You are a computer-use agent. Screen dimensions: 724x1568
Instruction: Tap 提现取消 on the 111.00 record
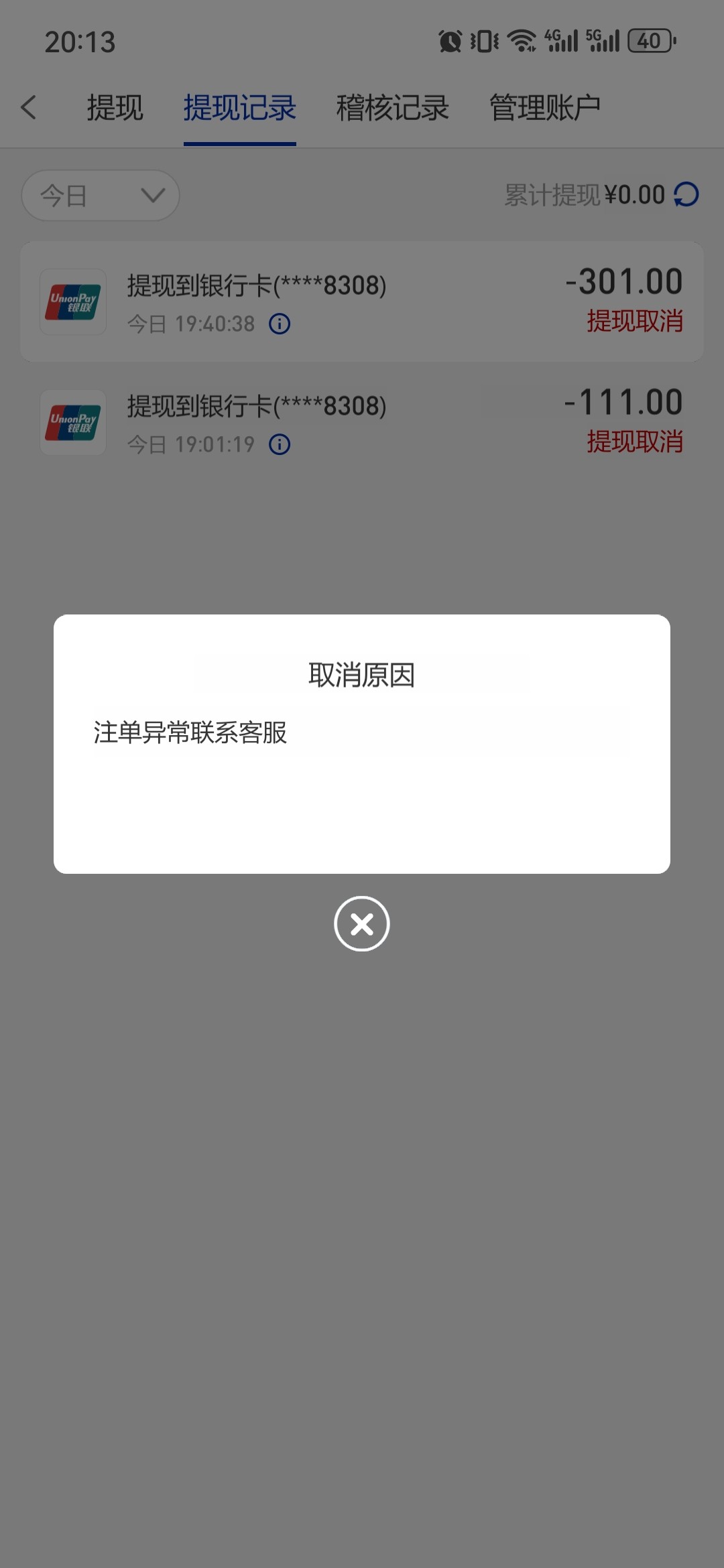635,443
